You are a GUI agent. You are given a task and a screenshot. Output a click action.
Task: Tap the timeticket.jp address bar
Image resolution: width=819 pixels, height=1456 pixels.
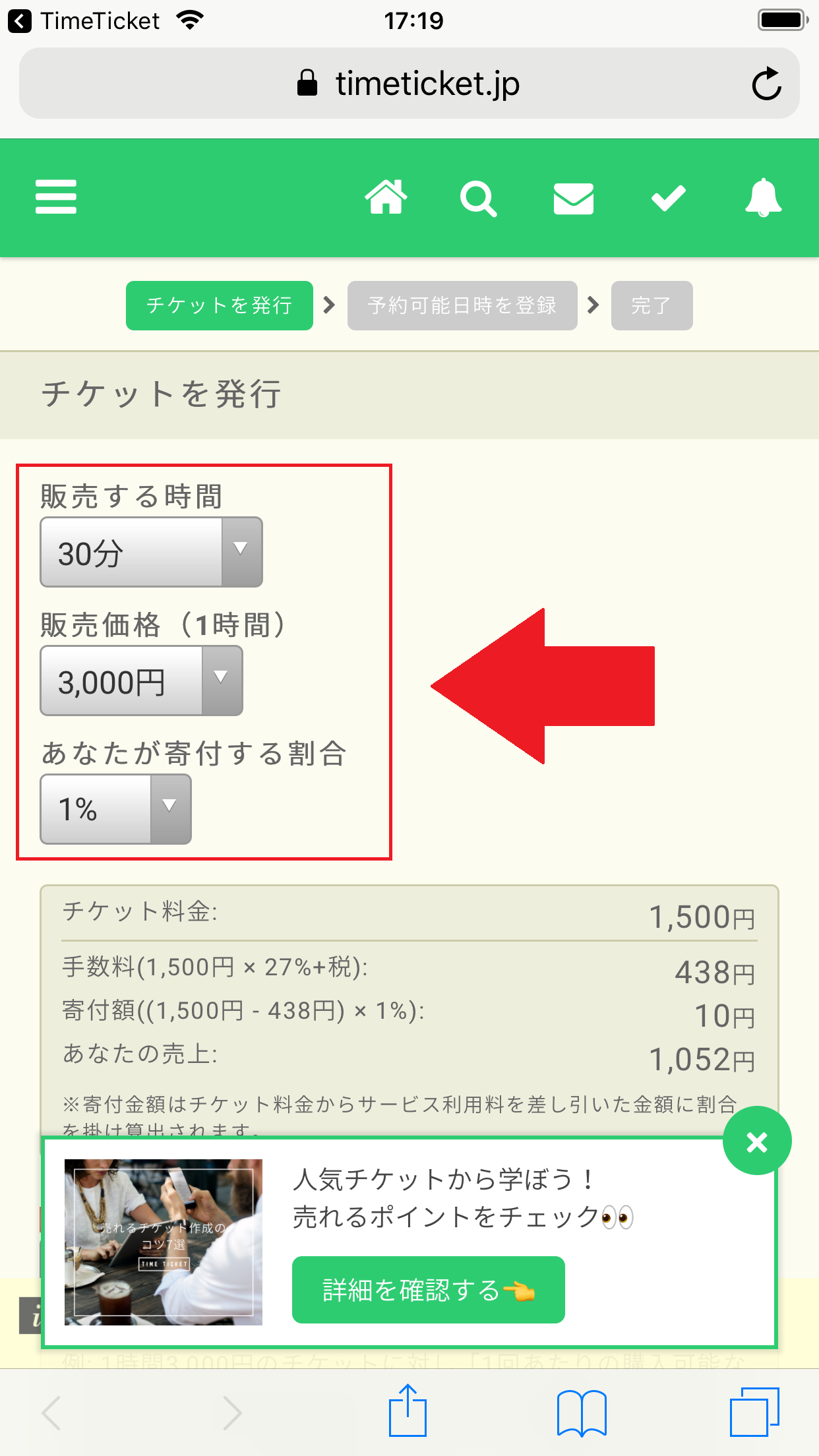(409, 84)
